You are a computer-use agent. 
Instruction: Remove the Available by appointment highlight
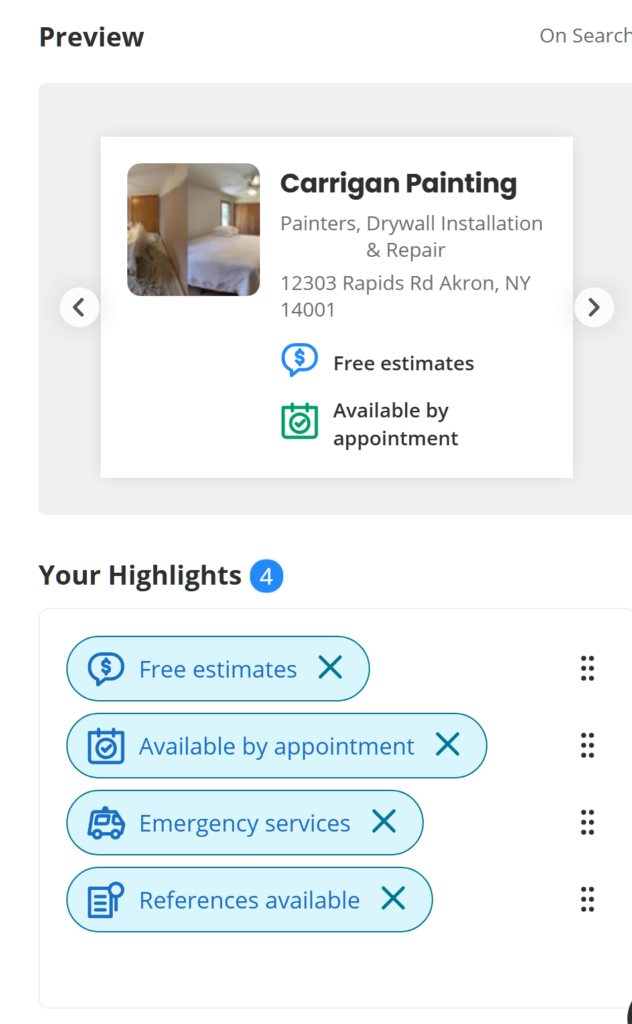point(447,745)
